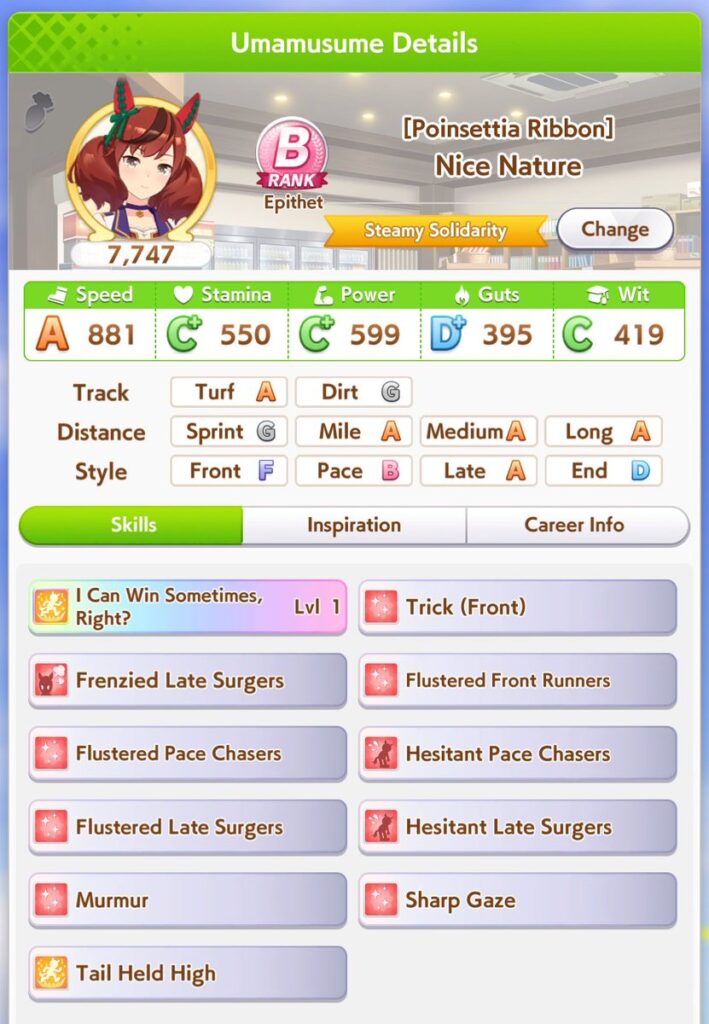Select the Skills tab

click(132, 525)
